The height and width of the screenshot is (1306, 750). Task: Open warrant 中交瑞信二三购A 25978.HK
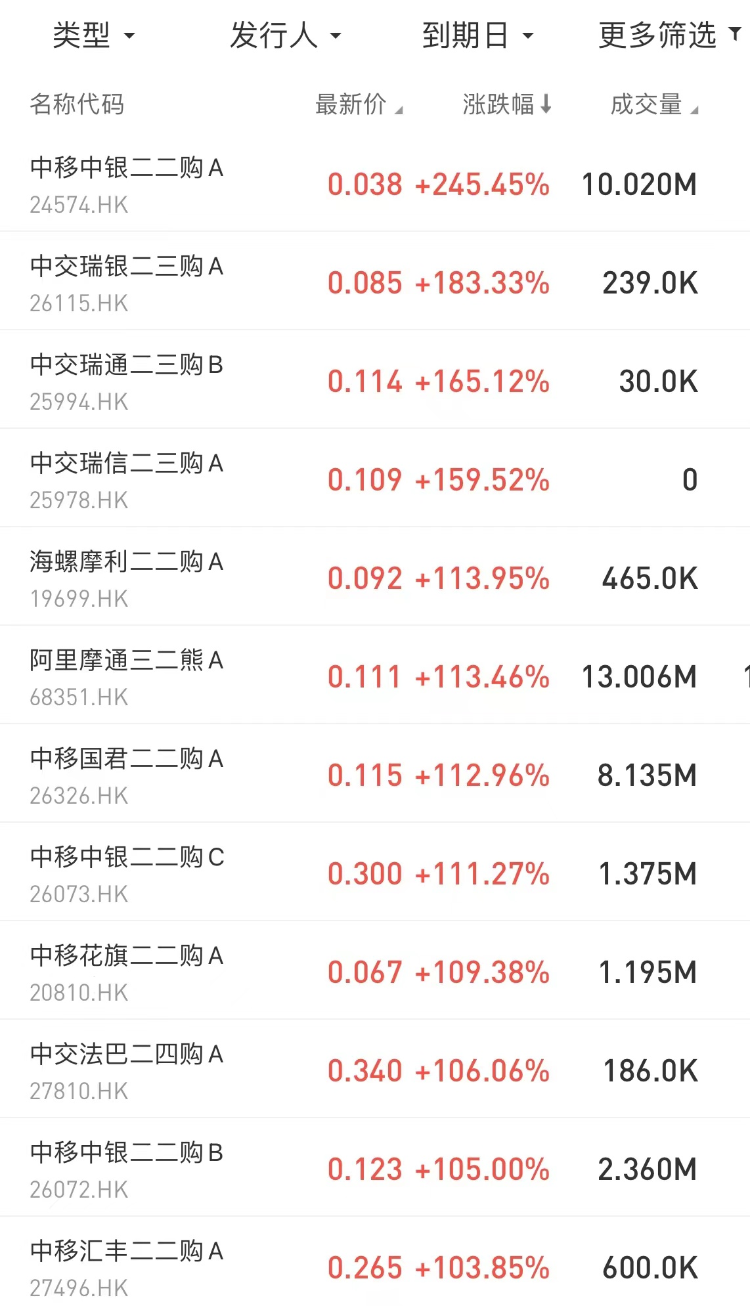click(x=375, y=479)
